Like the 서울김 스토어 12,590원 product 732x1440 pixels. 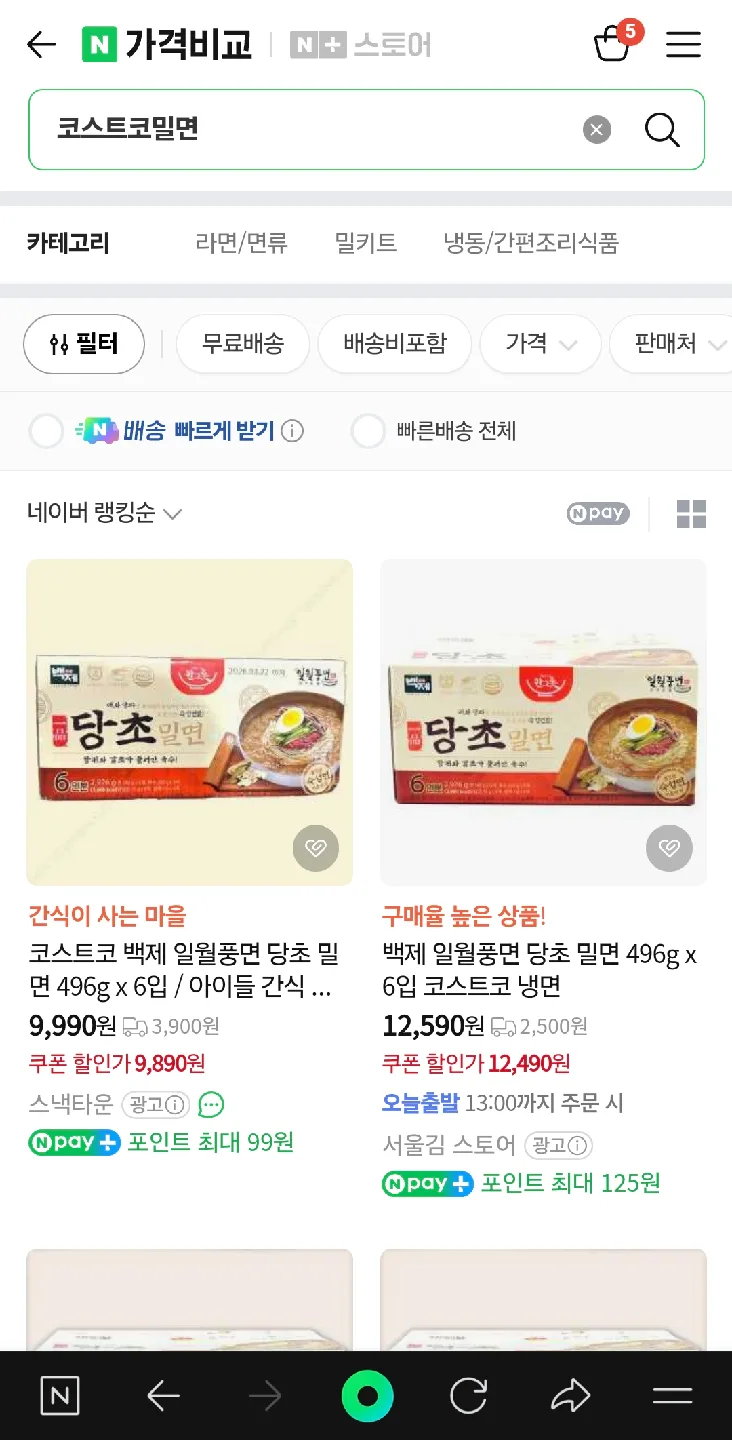(669, 849)
